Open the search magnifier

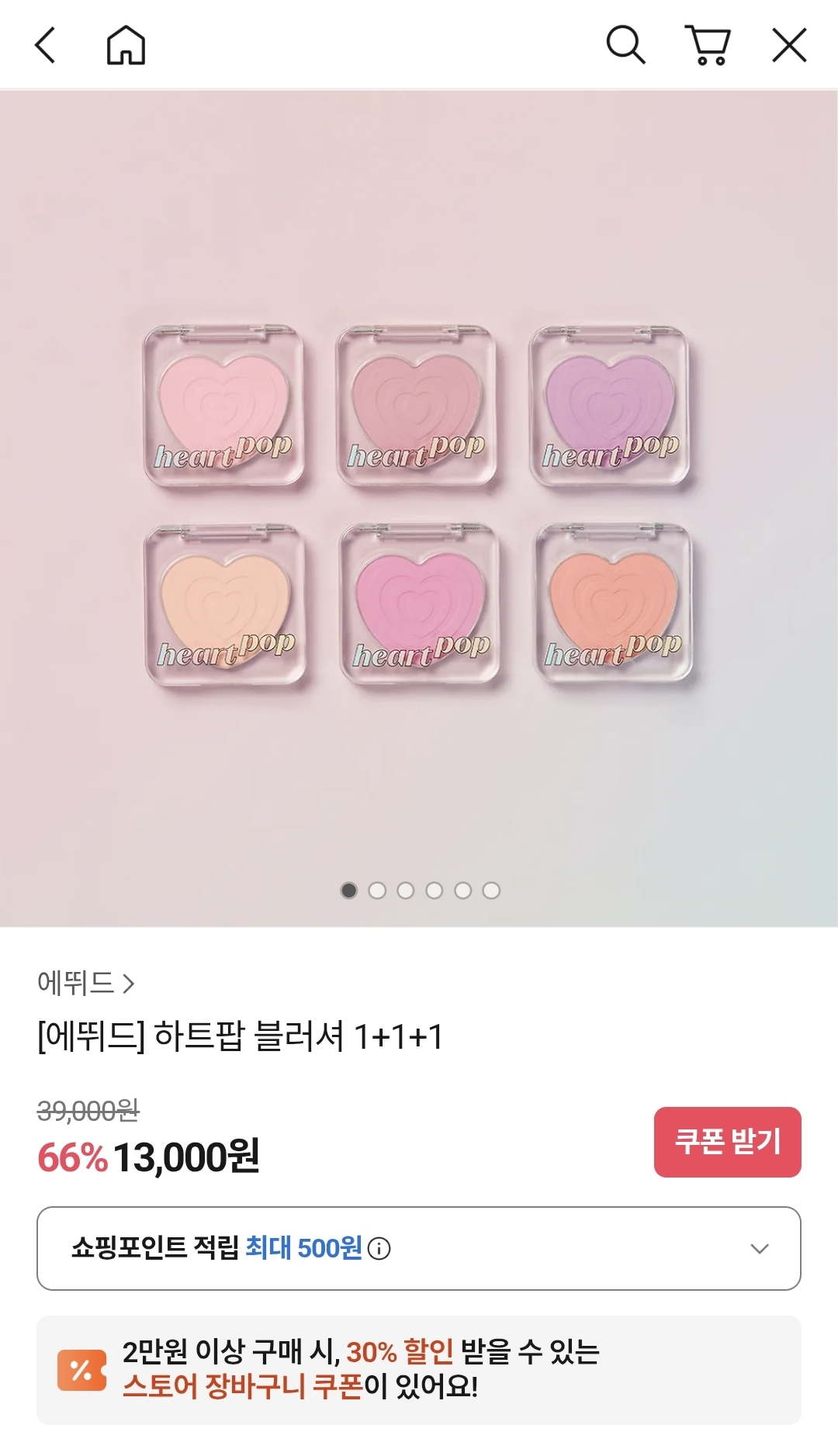(625, 45)
